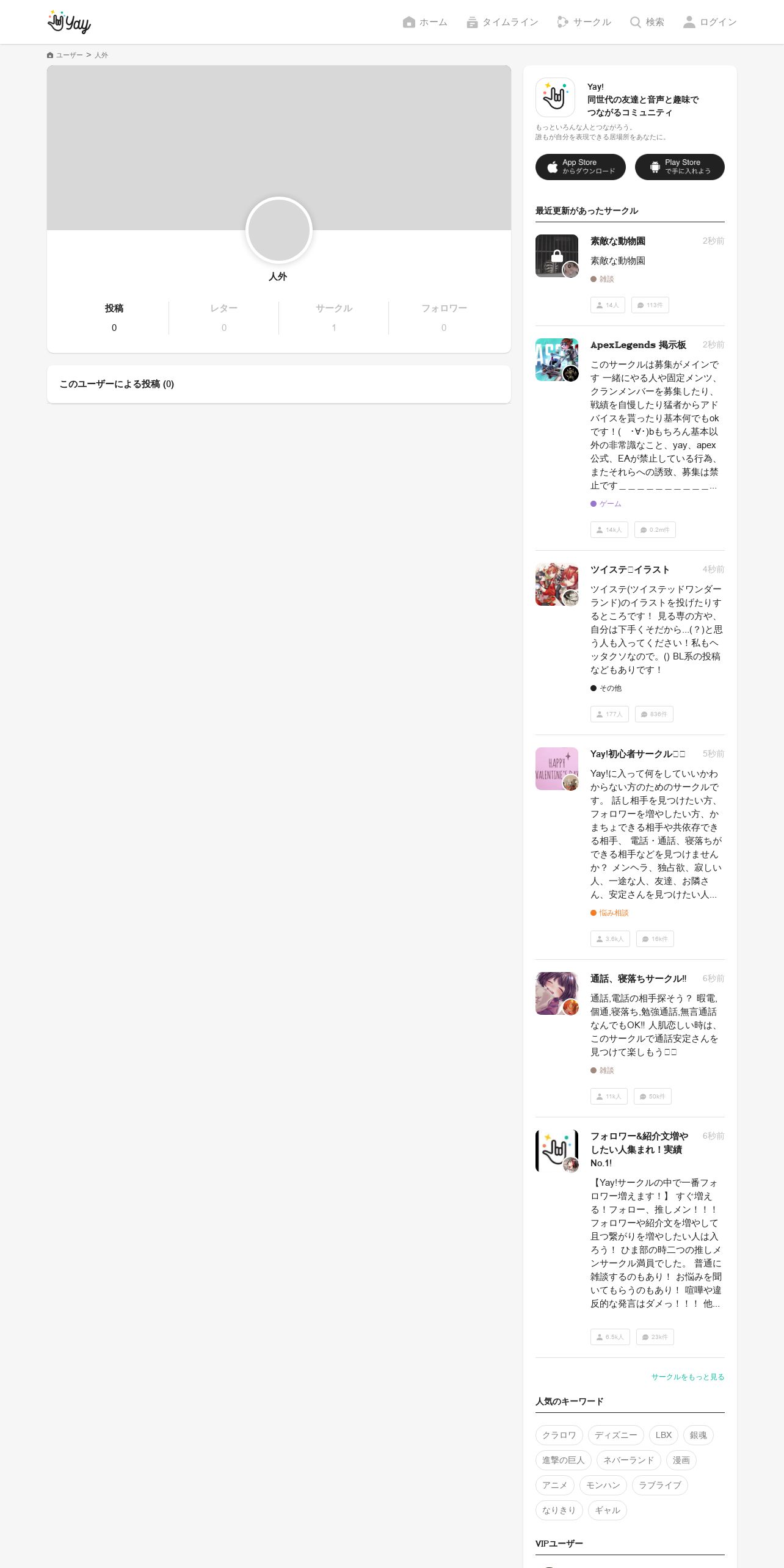
Task: Open the 素敵な動物園 circle
Action: (x=617, y=241)
